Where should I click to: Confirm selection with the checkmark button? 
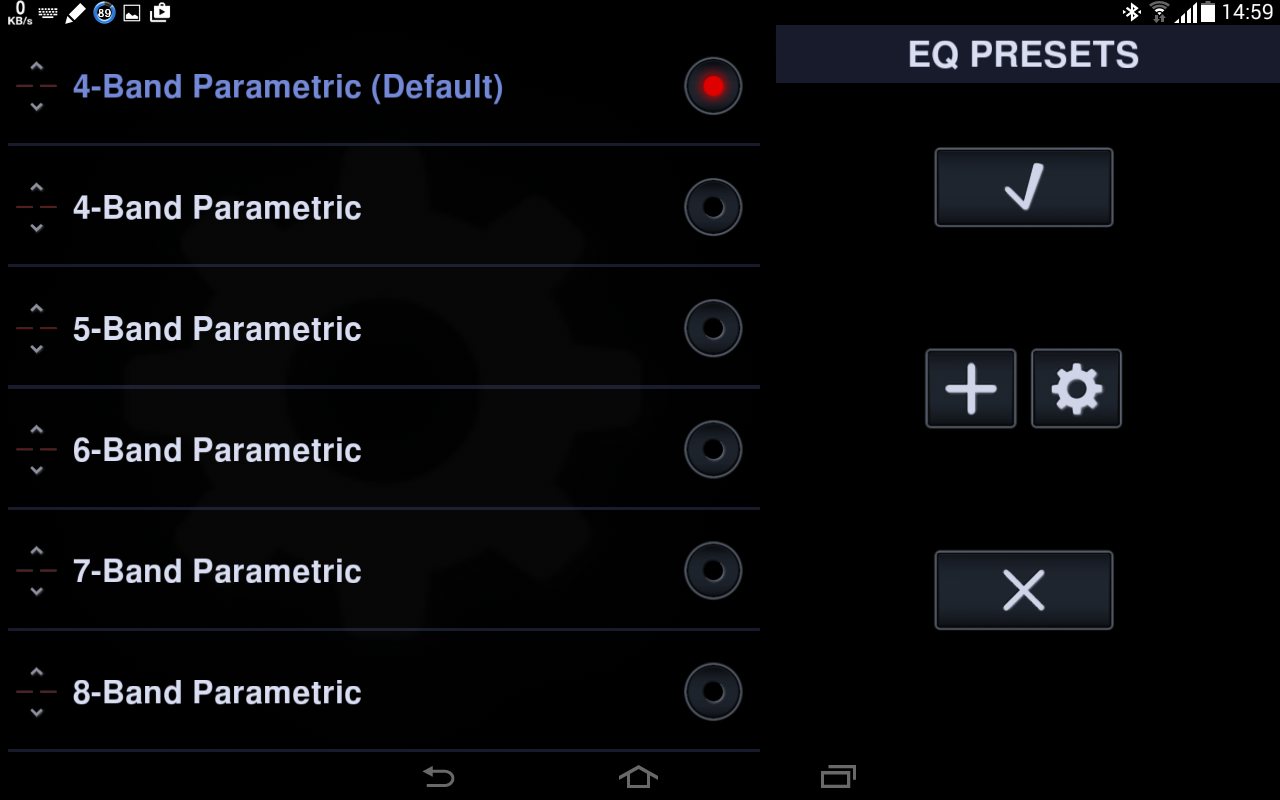coord(1023,187)
